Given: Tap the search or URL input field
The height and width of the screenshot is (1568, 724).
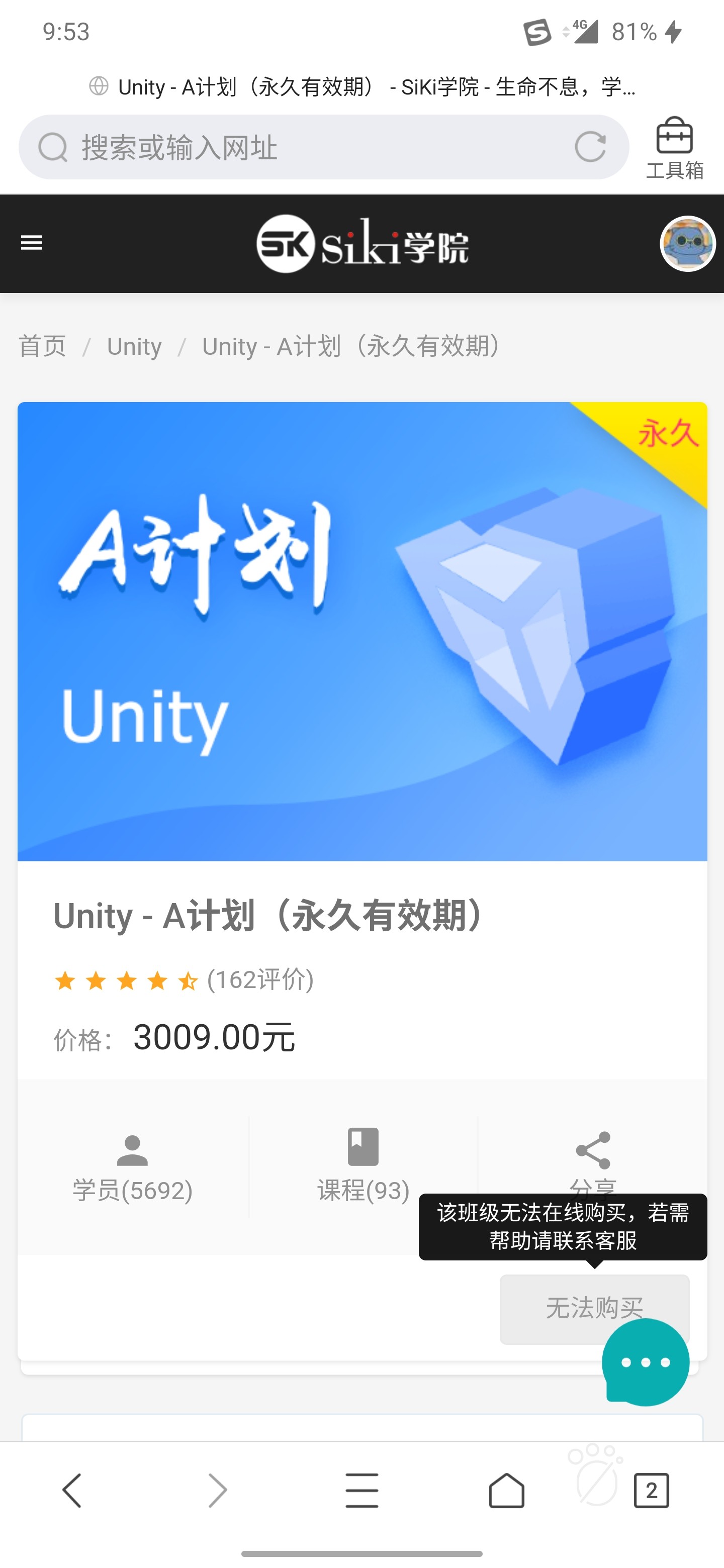Looking at the screenshot, I should [305, 147].
